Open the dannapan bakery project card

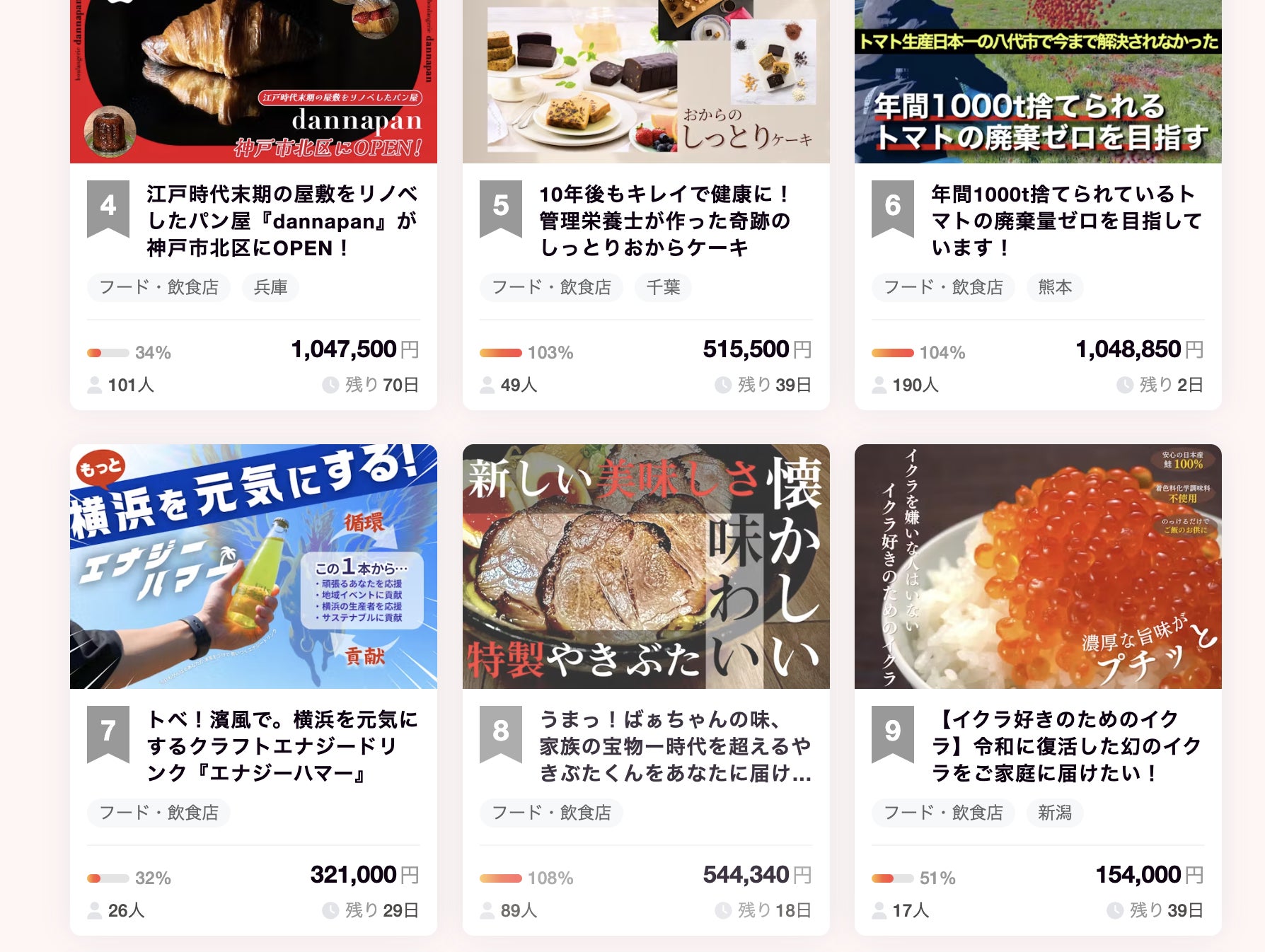click(x=282, y=221)
